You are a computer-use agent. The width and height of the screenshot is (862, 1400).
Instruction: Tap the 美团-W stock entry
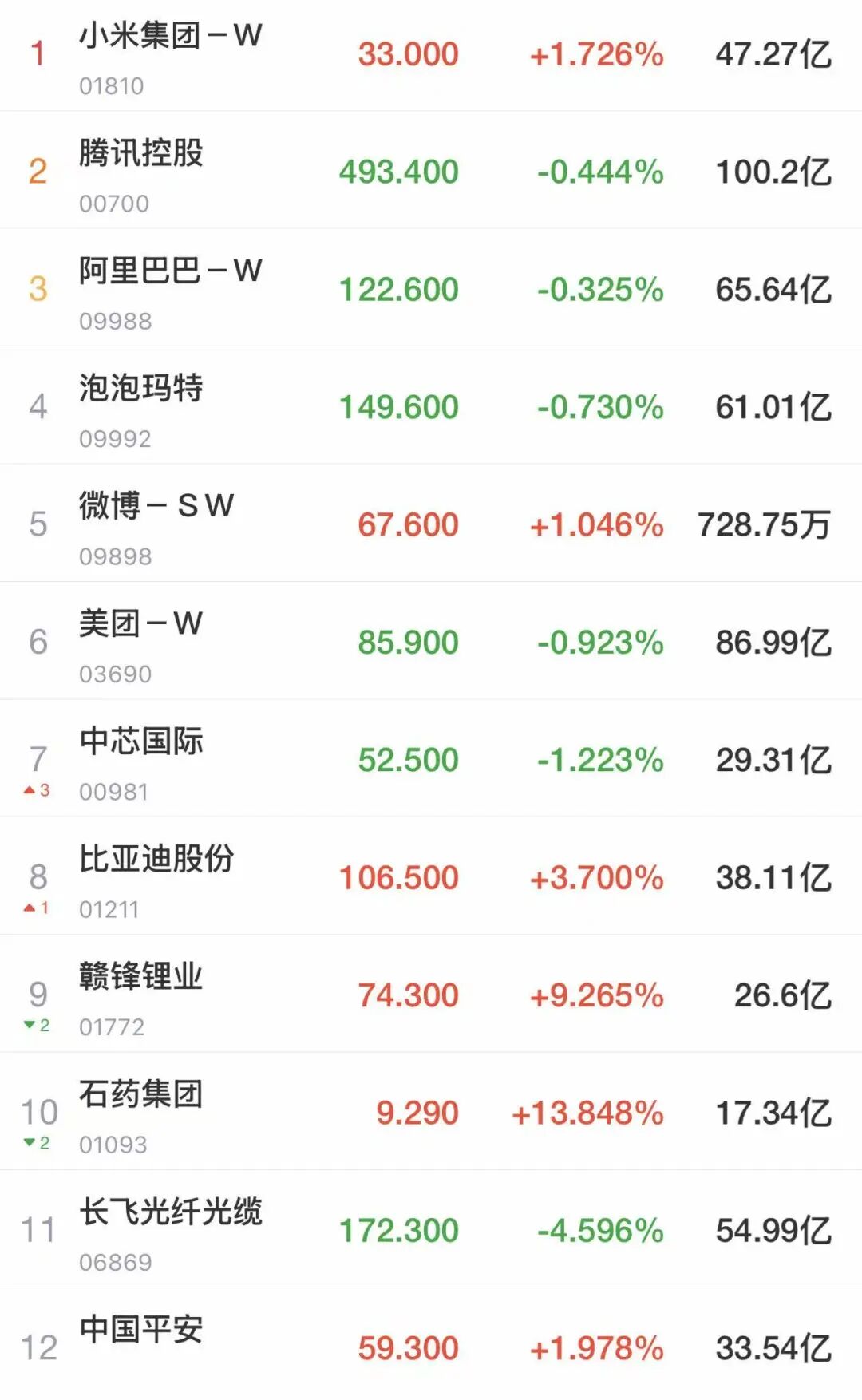[431, 640]
